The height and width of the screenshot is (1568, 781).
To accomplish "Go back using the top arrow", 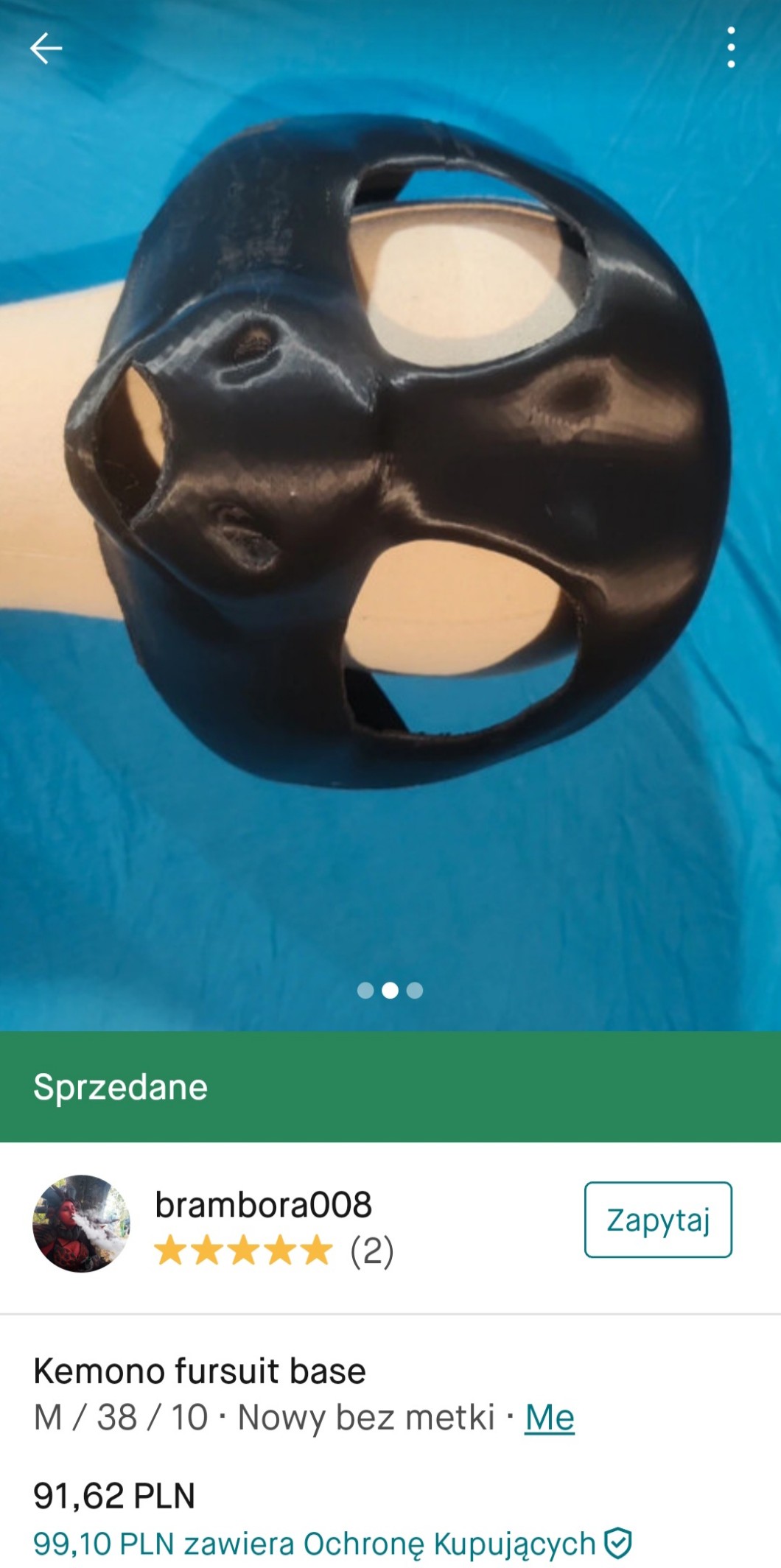I will [46, 49].
